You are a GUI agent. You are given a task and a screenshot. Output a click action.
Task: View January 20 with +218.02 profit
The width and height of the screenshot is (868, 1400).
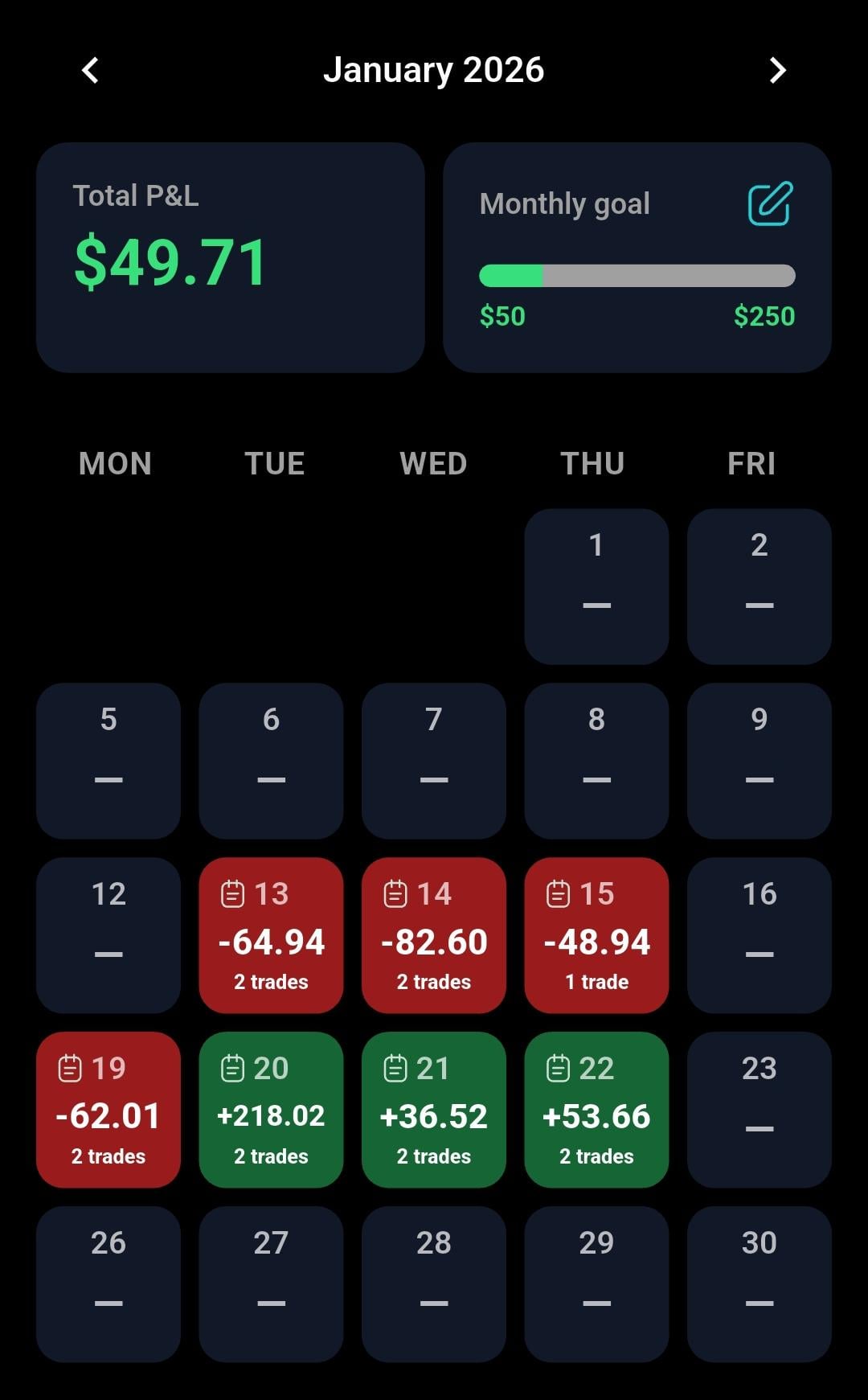(271, 1110)
